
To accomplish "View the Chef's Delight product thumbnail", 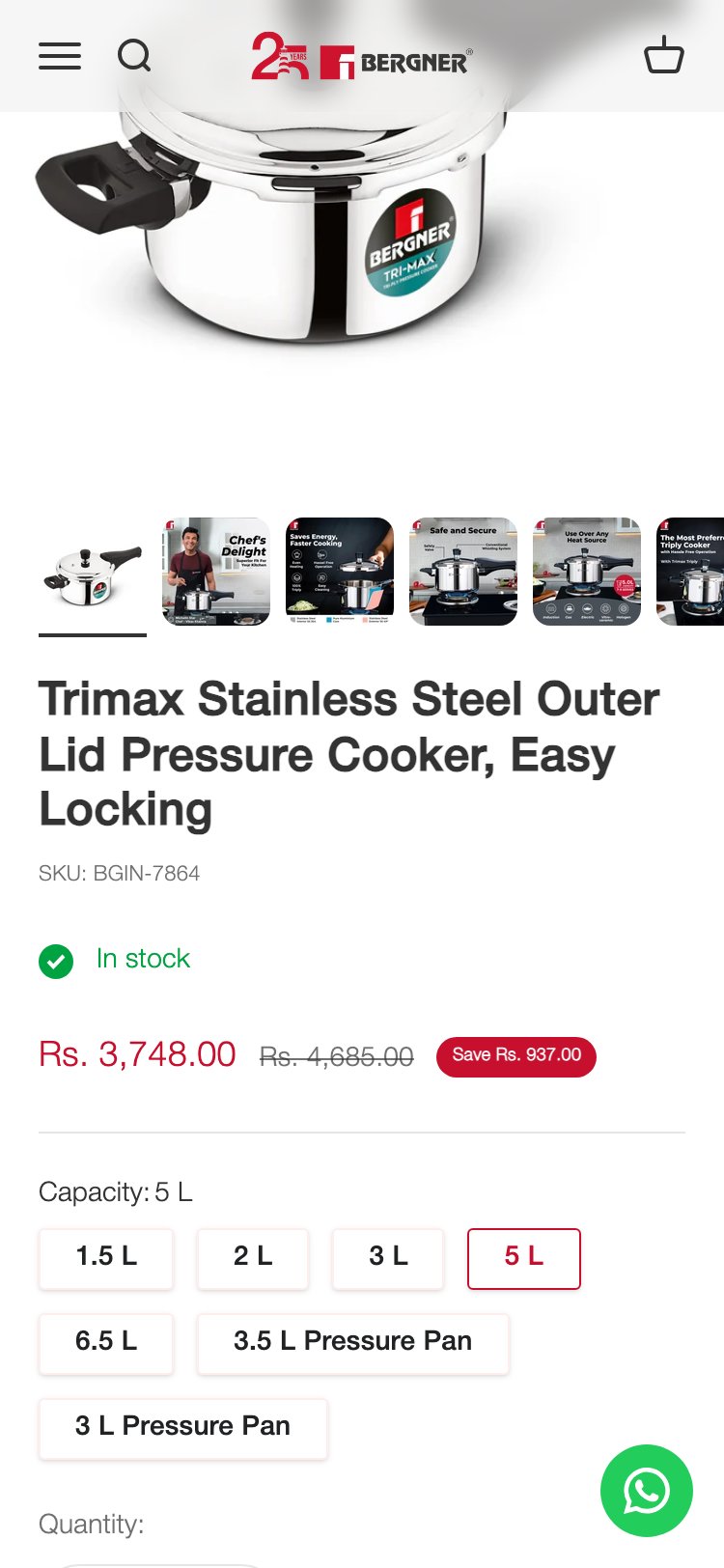I will [x=216, y=572].
